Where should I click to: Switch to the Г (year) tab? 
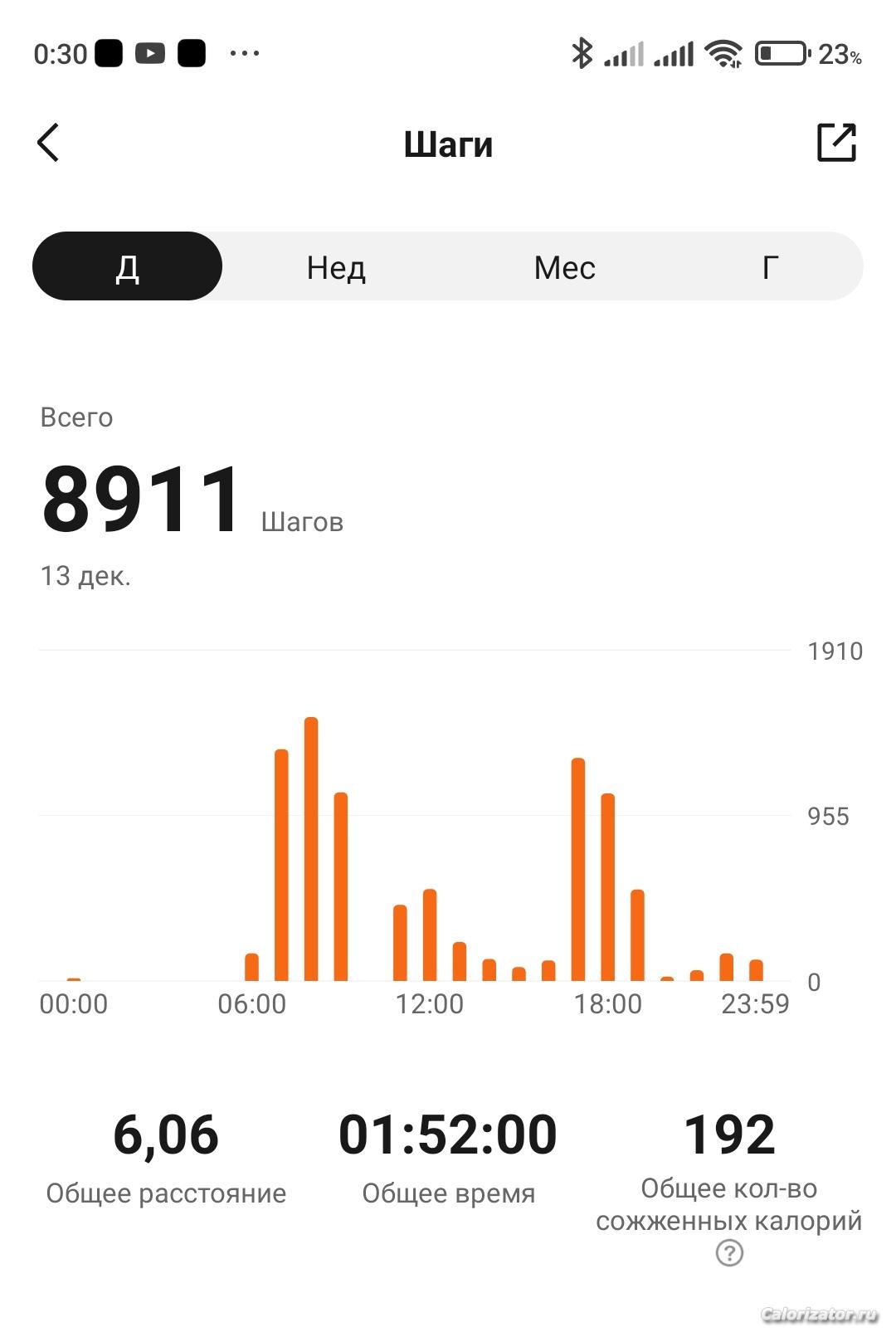[770, 267]
